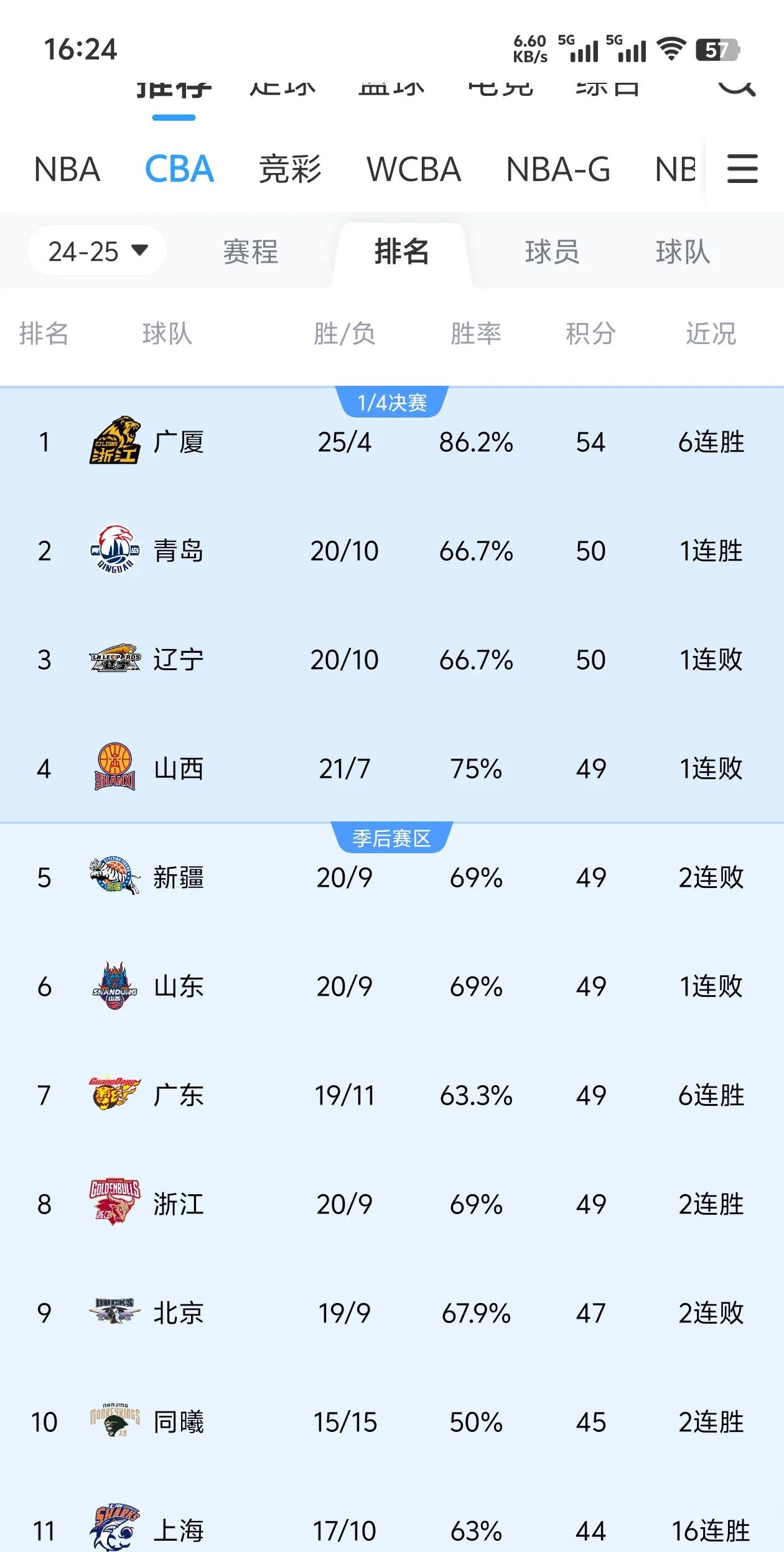Open the 24-25 season selector
Image resolution: width=784 pixels, height=1552 pixels.
(96, 251)
